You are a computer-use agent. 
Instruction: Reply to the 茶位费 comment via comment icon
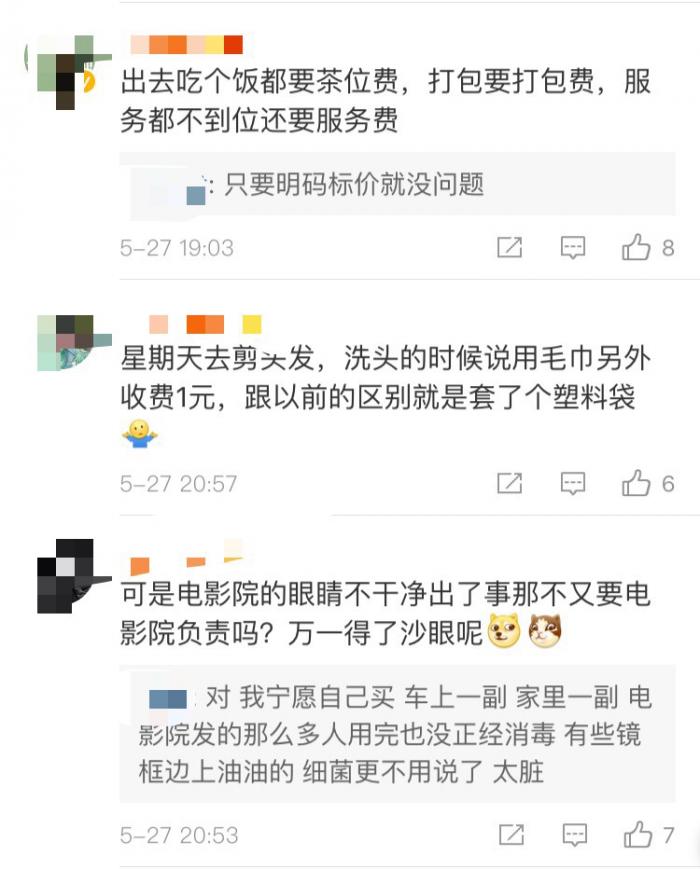(572, 248)
